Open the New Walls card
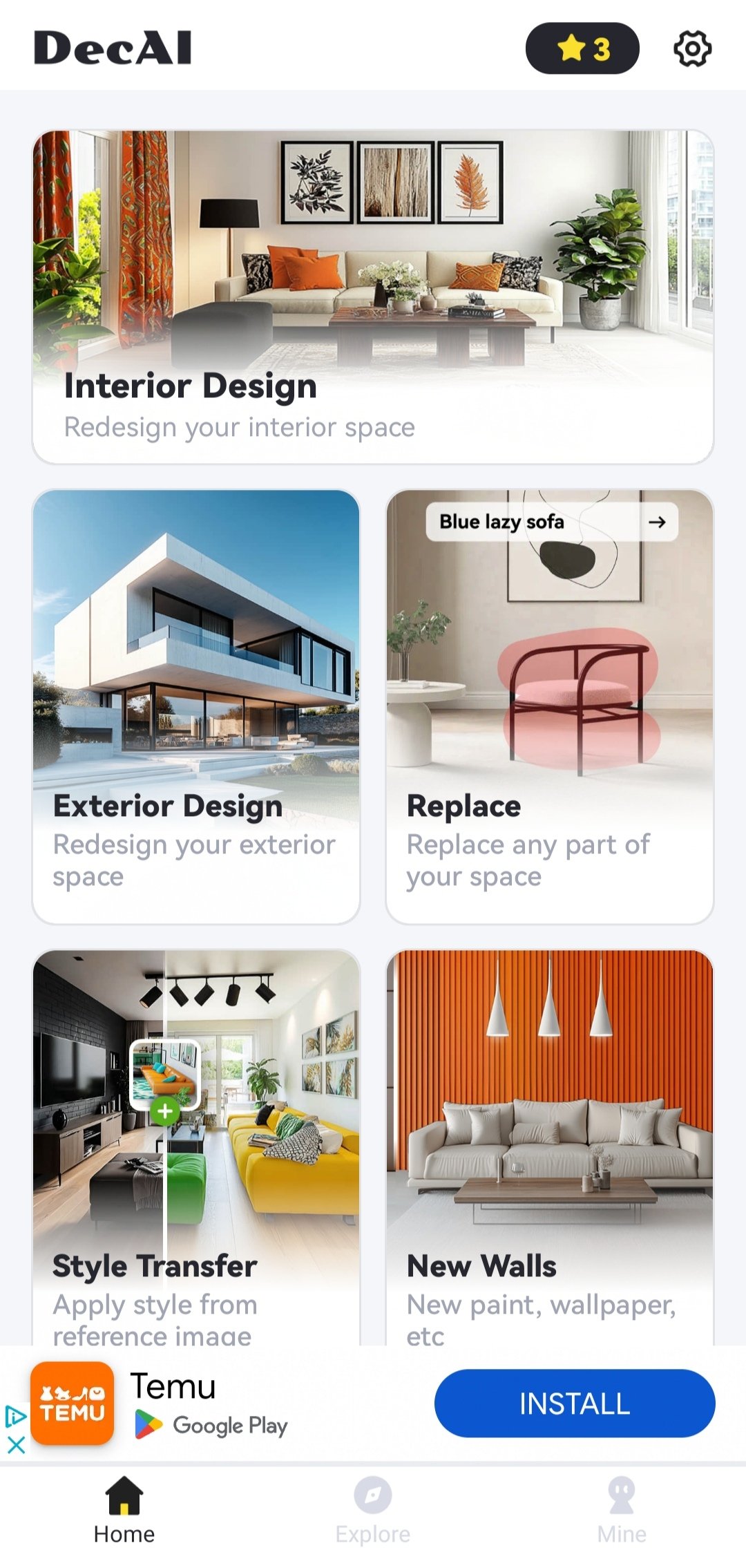 coord(550,1147)
